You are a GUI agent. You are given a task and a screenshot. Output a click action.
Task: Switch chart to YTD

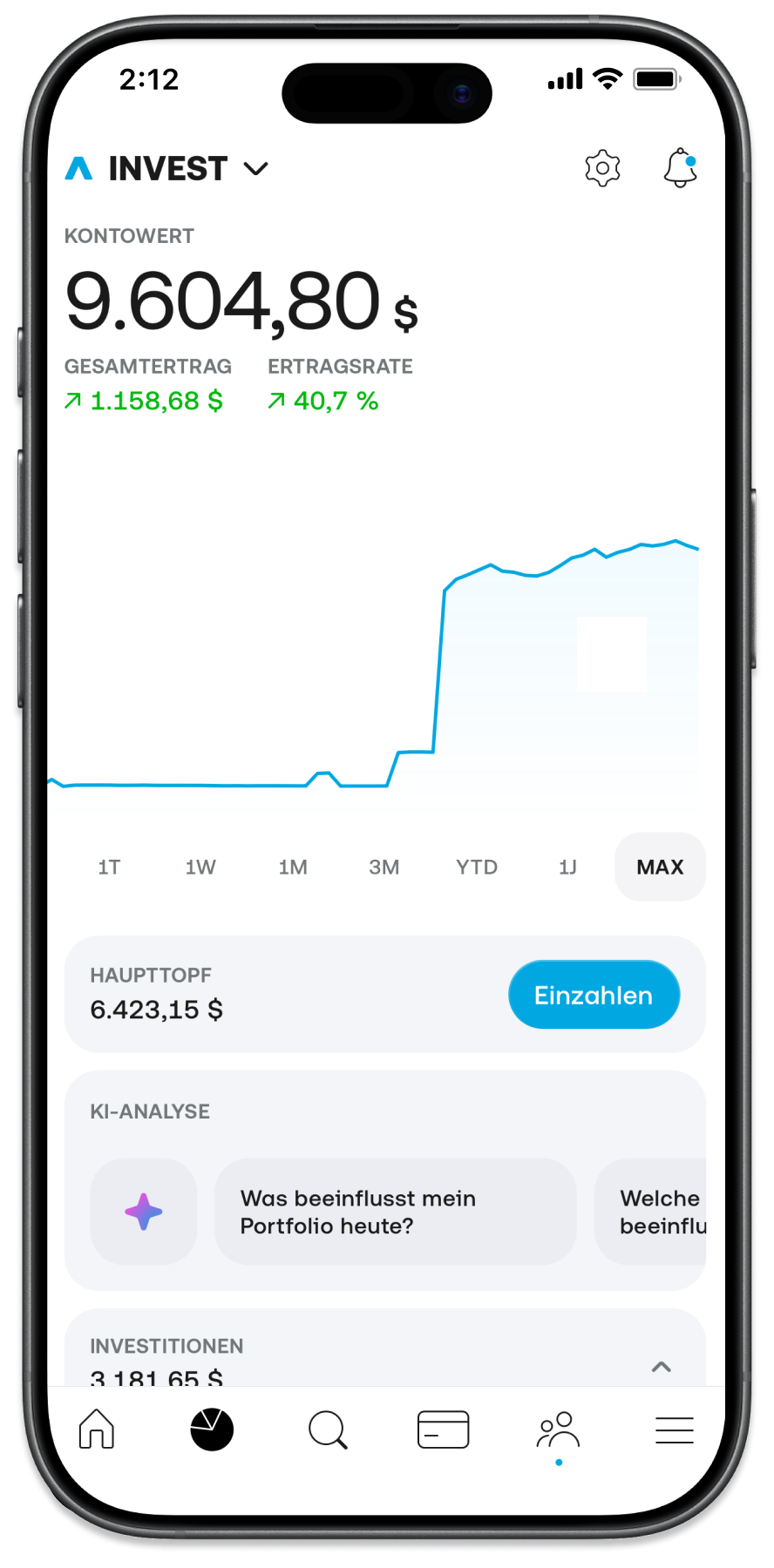[477, 868]
